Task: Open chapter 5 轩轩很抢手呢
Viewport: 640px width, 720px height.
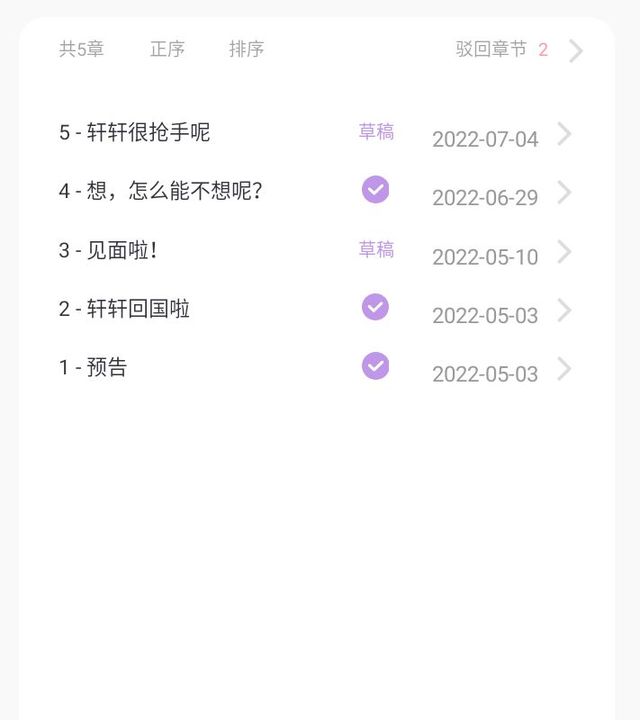Action: tap(317, 134)
